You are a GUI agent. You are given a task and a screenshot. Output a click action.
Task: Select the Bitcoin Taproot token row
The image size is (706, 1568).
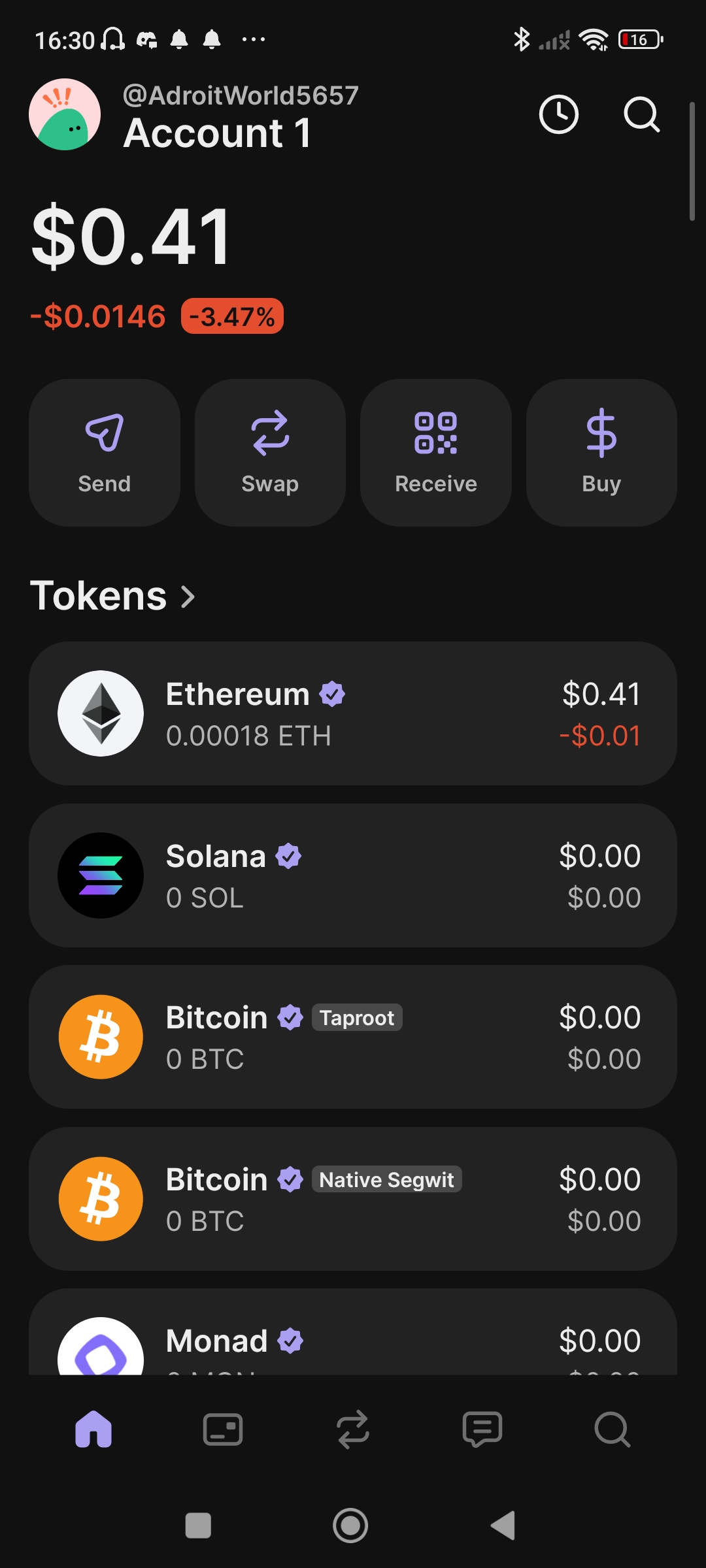point(352,1037)
